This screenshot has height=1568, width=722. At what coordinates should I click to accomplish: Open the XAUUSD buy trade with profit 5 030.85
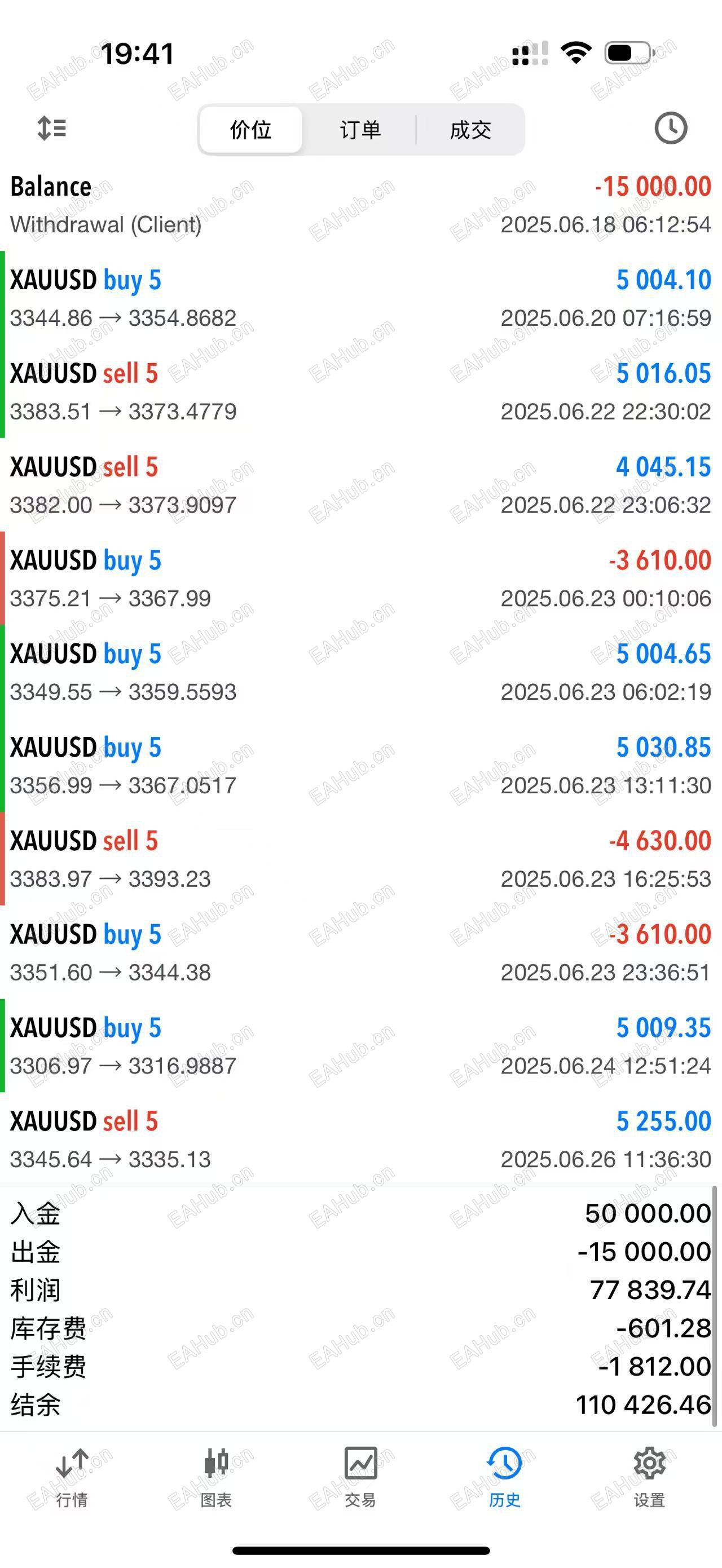tap(360, 766)
